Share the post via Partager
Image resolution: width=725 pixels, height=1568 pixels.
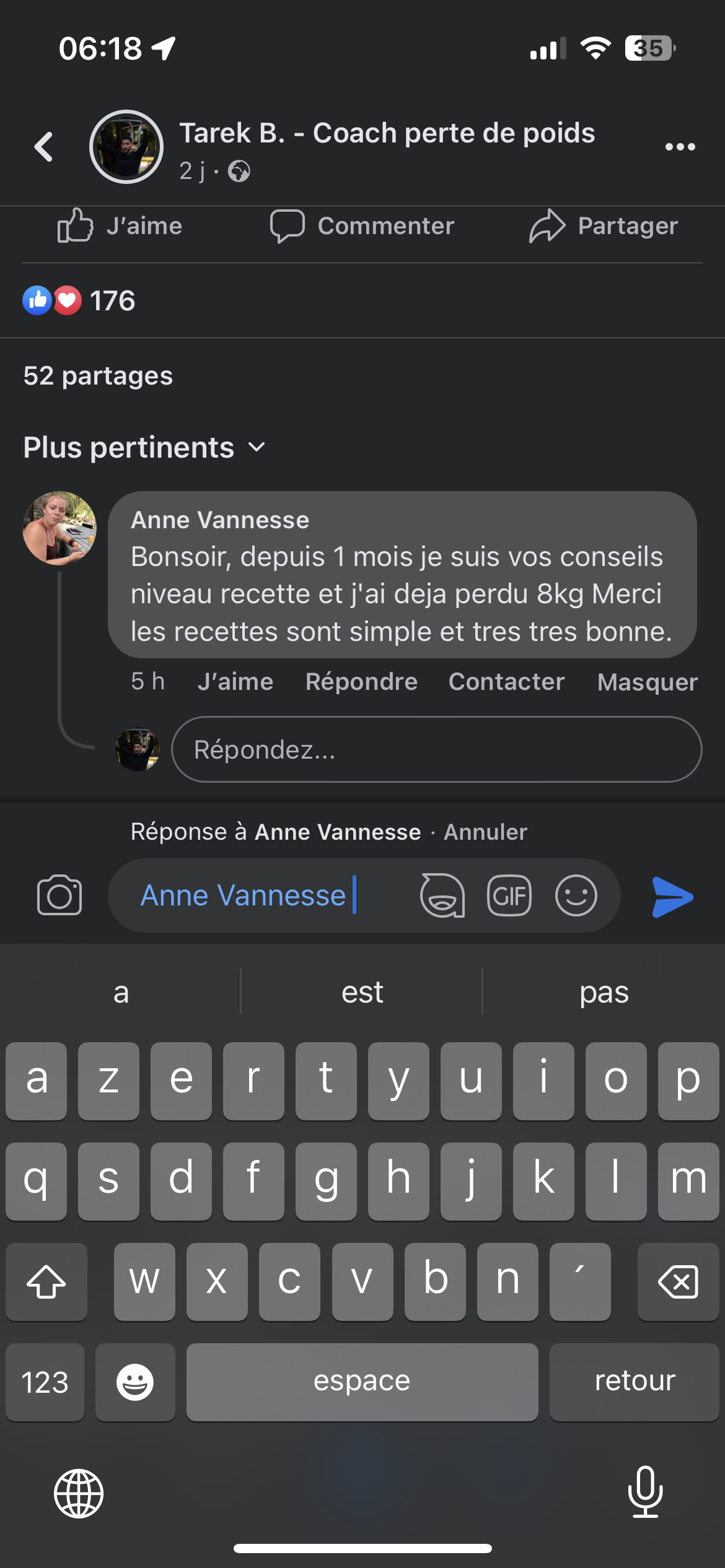point(604,226)
